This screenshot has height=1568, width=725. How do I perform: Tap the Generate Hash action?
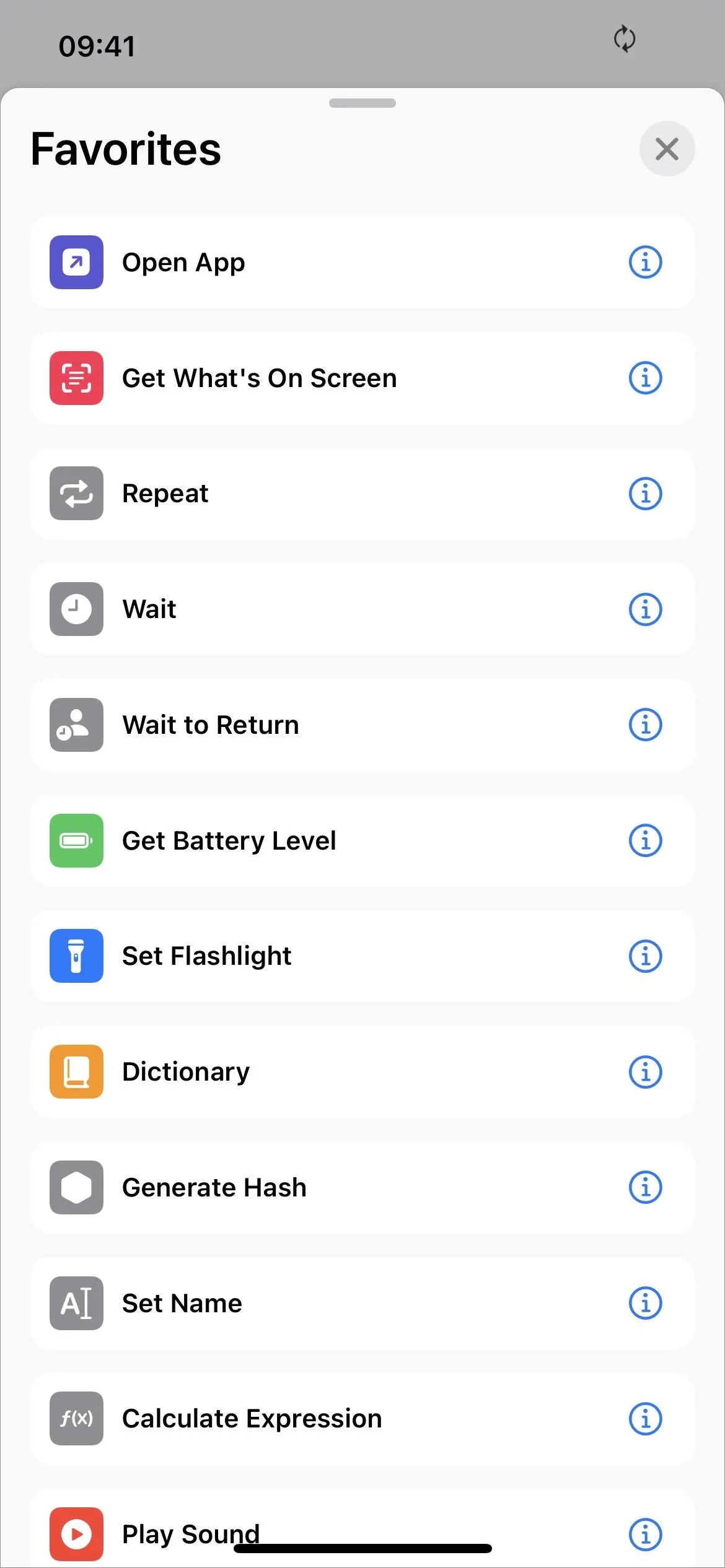pos(362,1187)
